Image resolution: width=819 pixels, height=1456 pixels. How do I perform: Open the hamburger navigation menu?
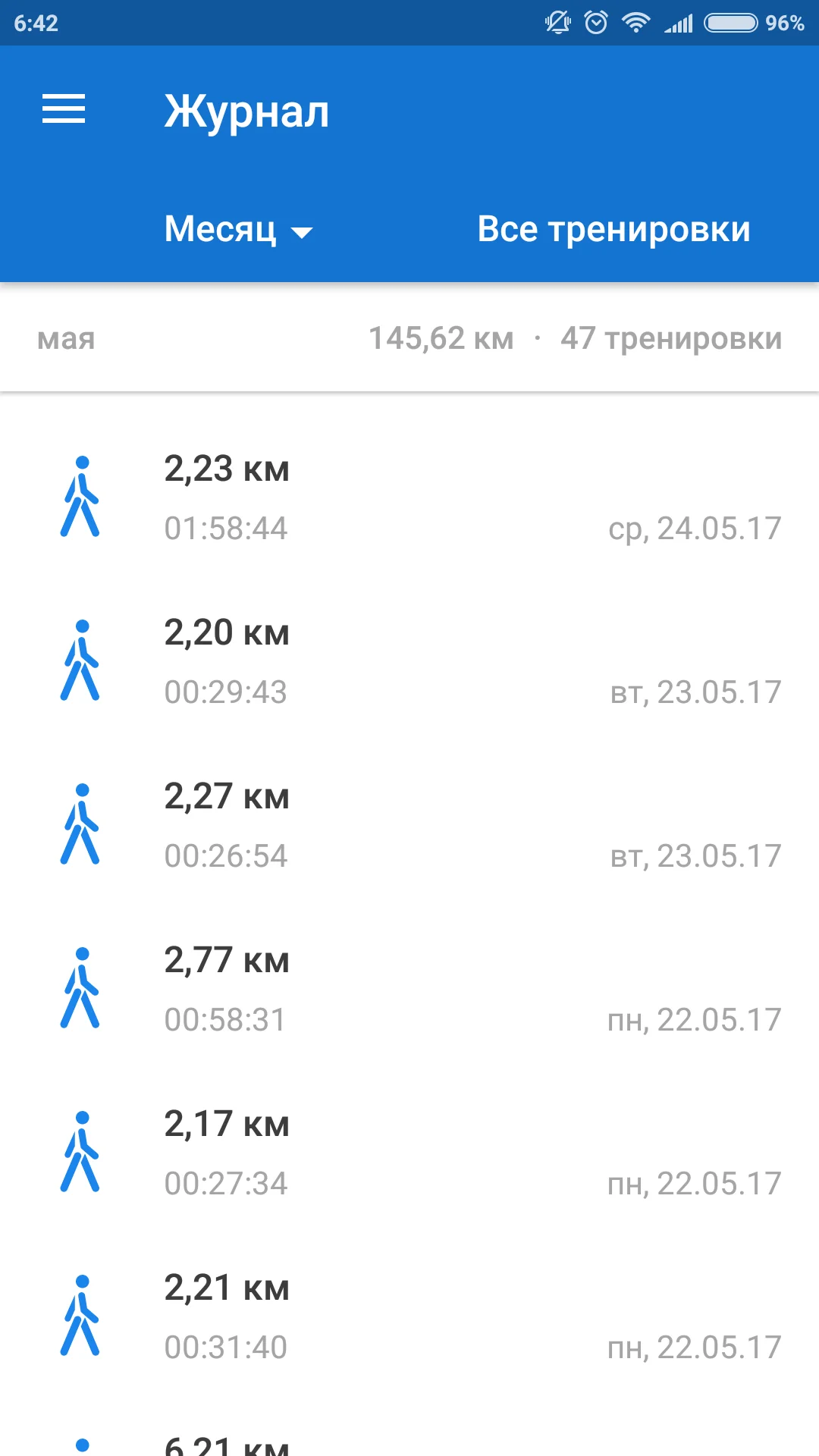click(x=64, y=109)
